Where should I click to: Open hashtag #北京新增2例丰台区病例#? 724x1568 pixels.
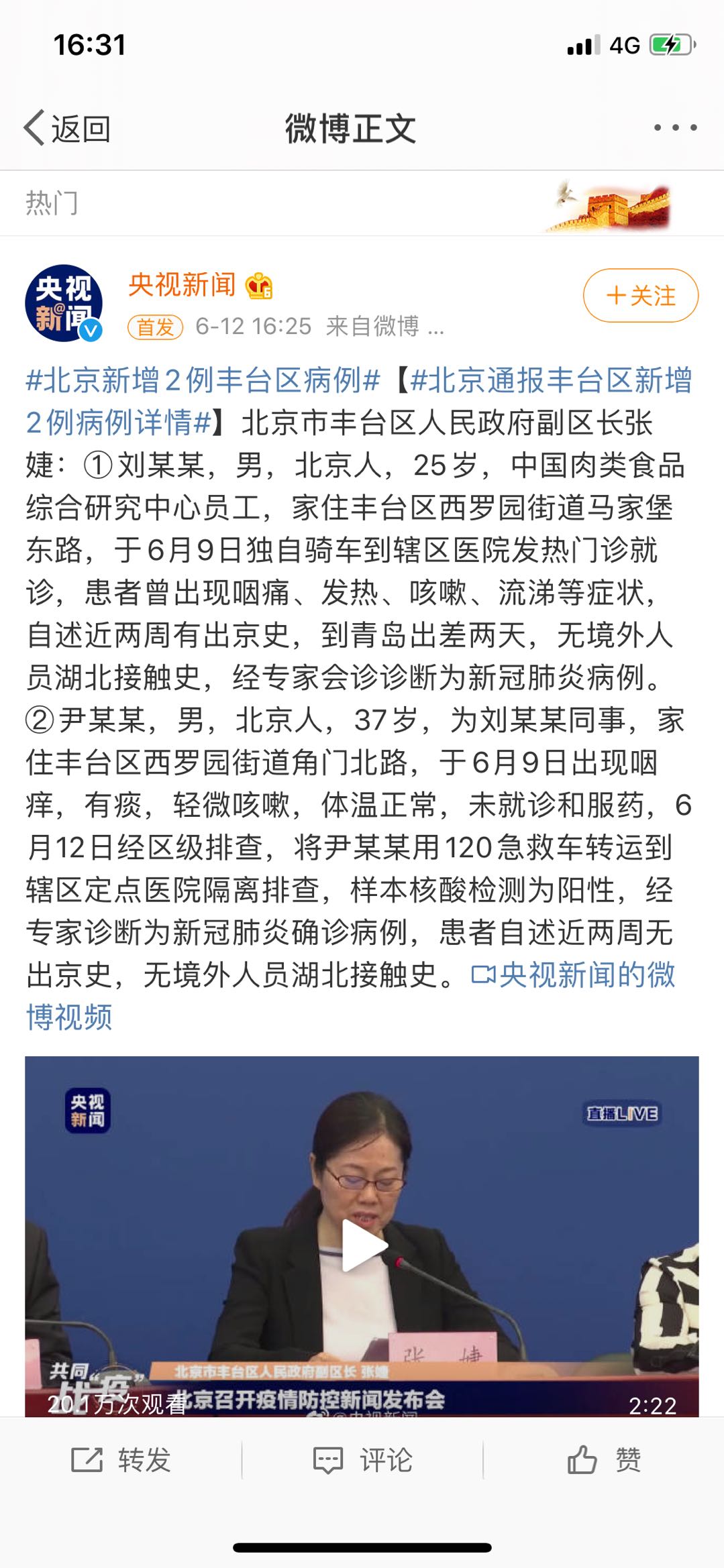[203, 380]
